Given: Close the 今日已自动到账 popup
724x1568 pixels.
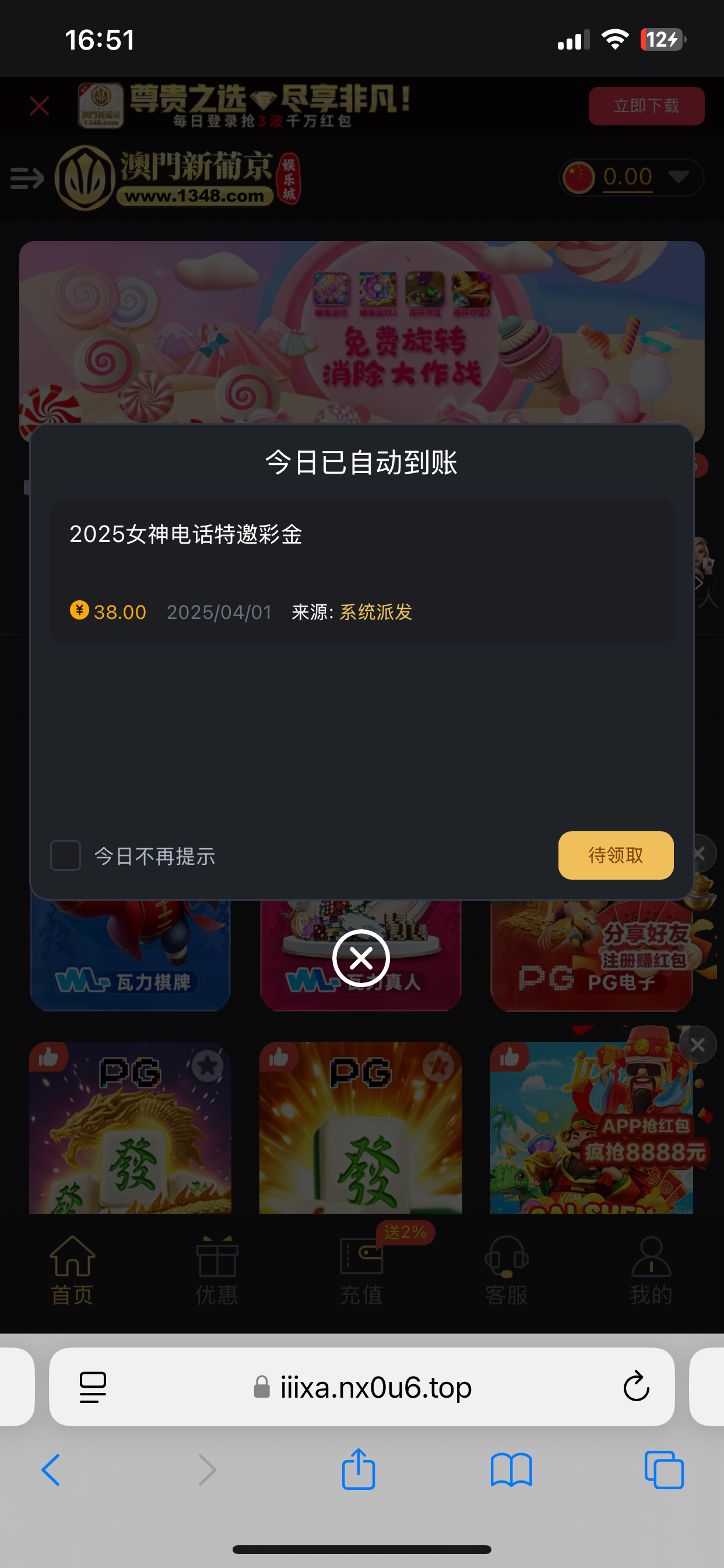Looking at the screenshot, I should click(361, 958).
